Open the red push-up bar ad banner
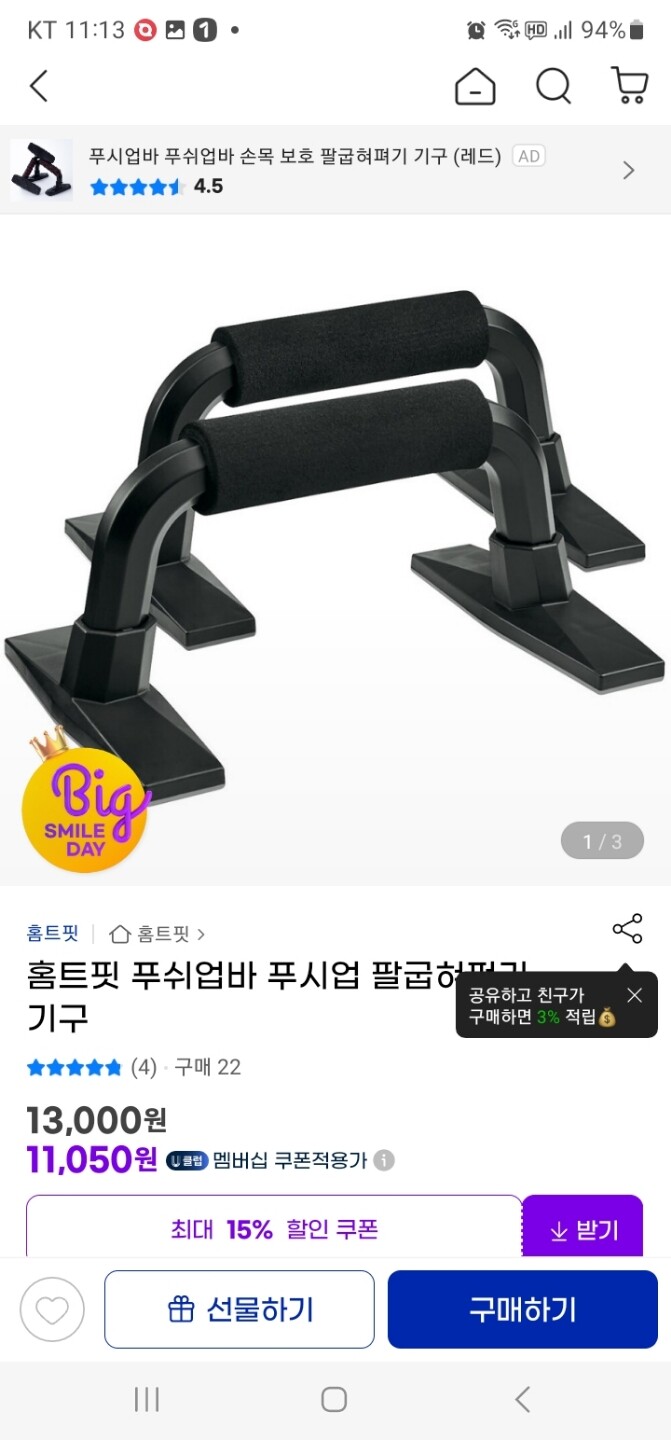 [335, 170]
